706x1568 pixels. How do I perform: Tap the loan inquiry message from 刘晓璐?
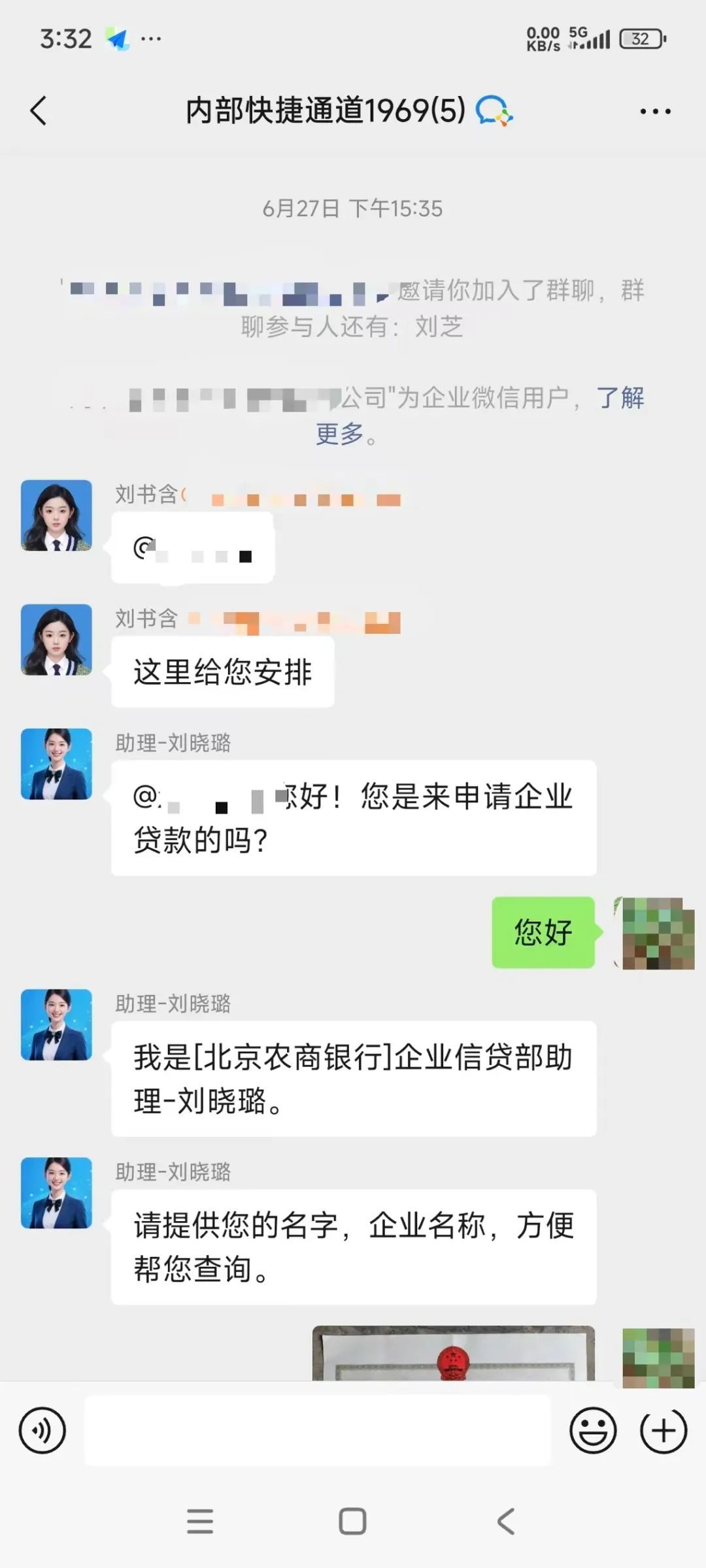353,818
